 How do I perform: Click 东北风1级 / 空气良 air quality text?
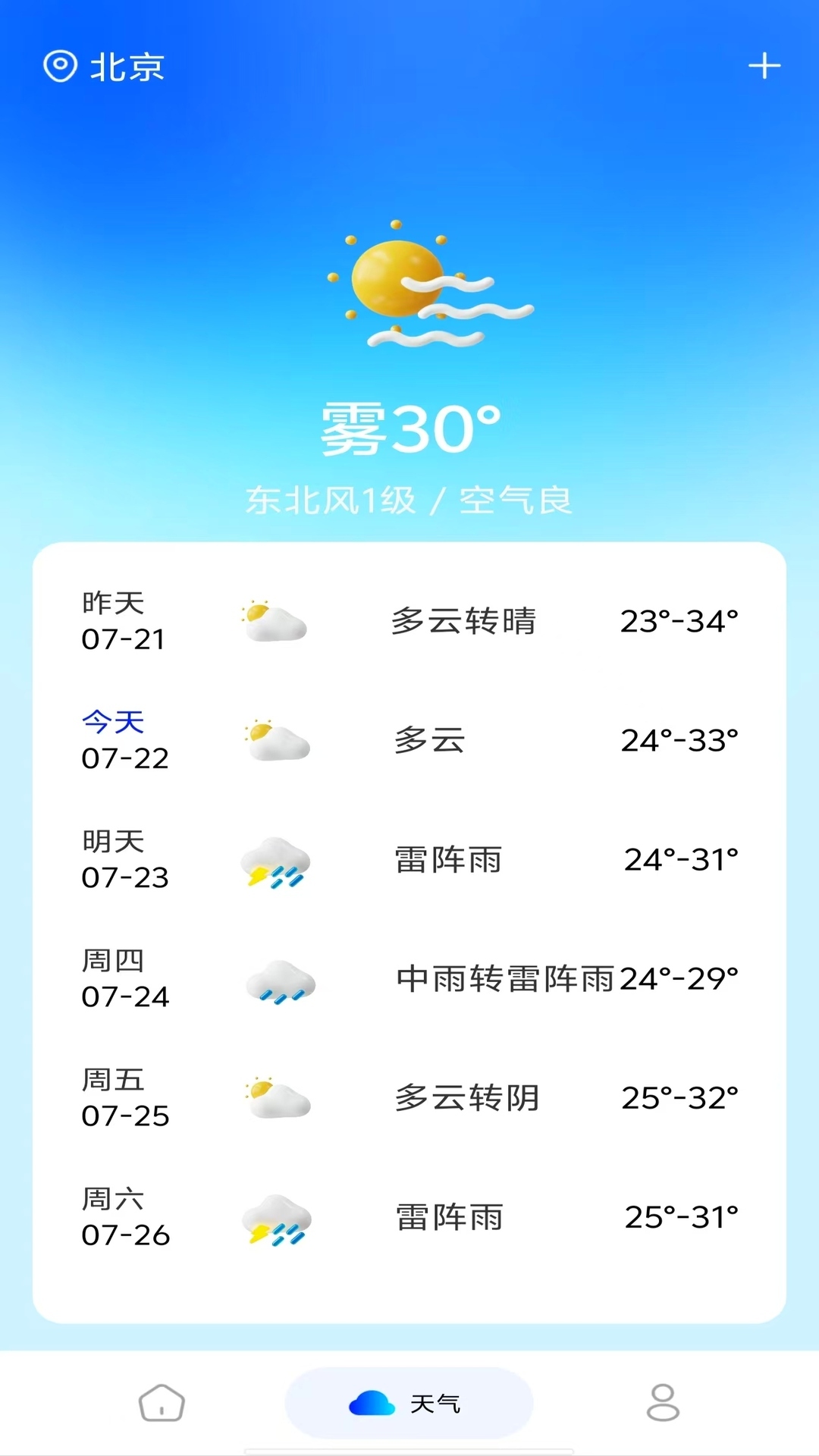[409, 498]
